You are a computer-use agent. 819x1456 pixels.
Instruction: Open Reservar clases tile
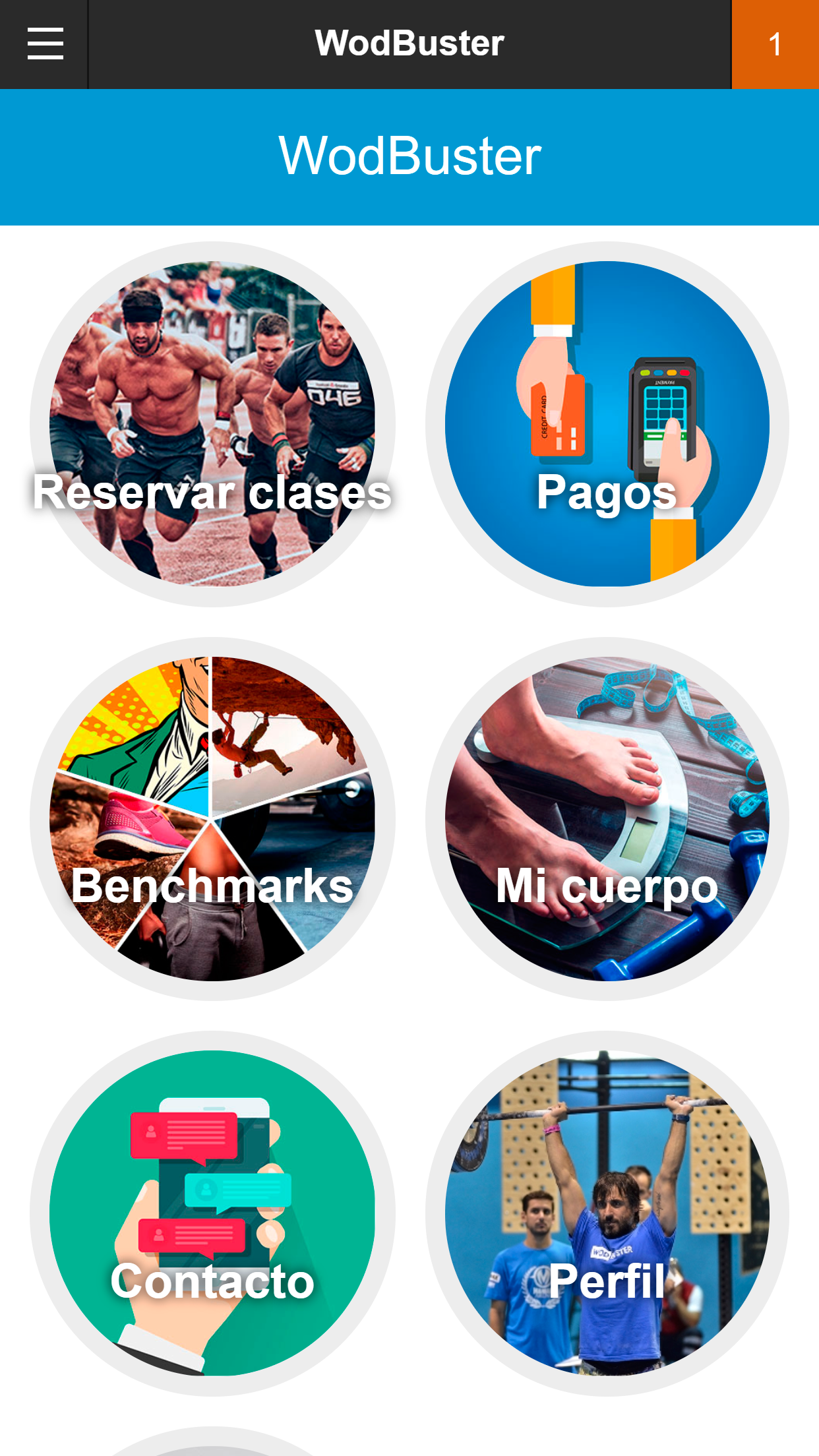[212, 424]
